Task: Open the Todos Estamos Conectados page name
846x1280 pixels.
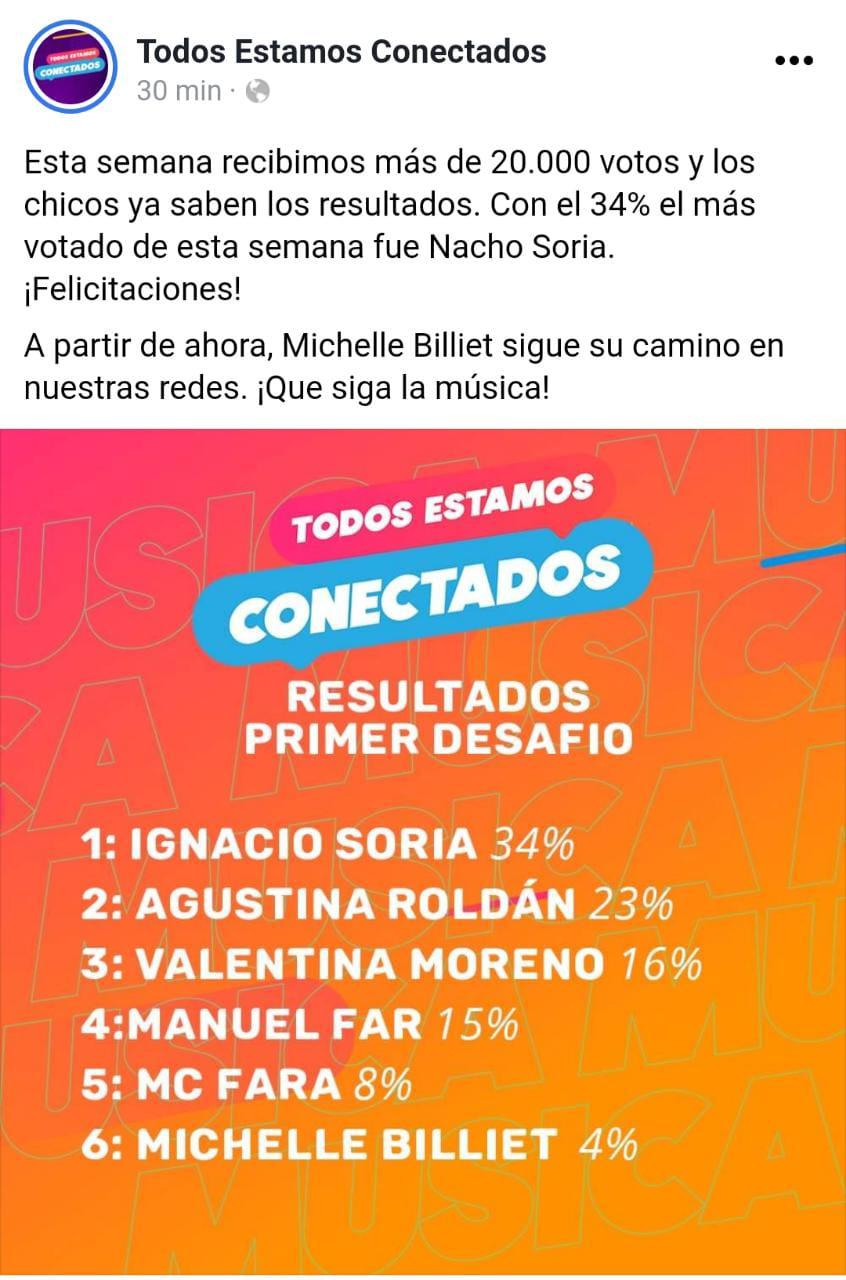Action: point(341,50)
